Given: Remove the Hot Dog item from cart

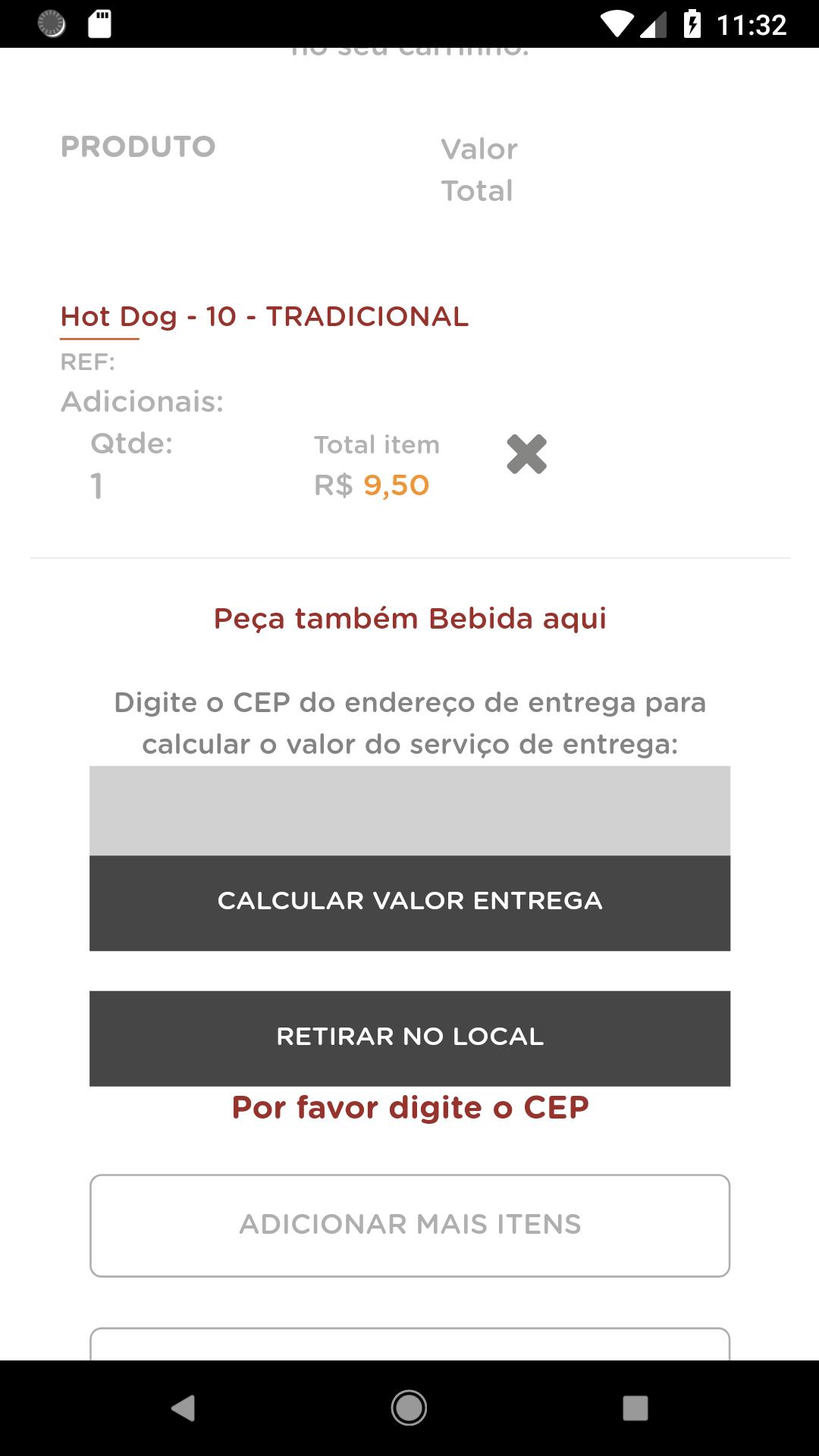Looking at the screenshot, I should click(526, 454).
